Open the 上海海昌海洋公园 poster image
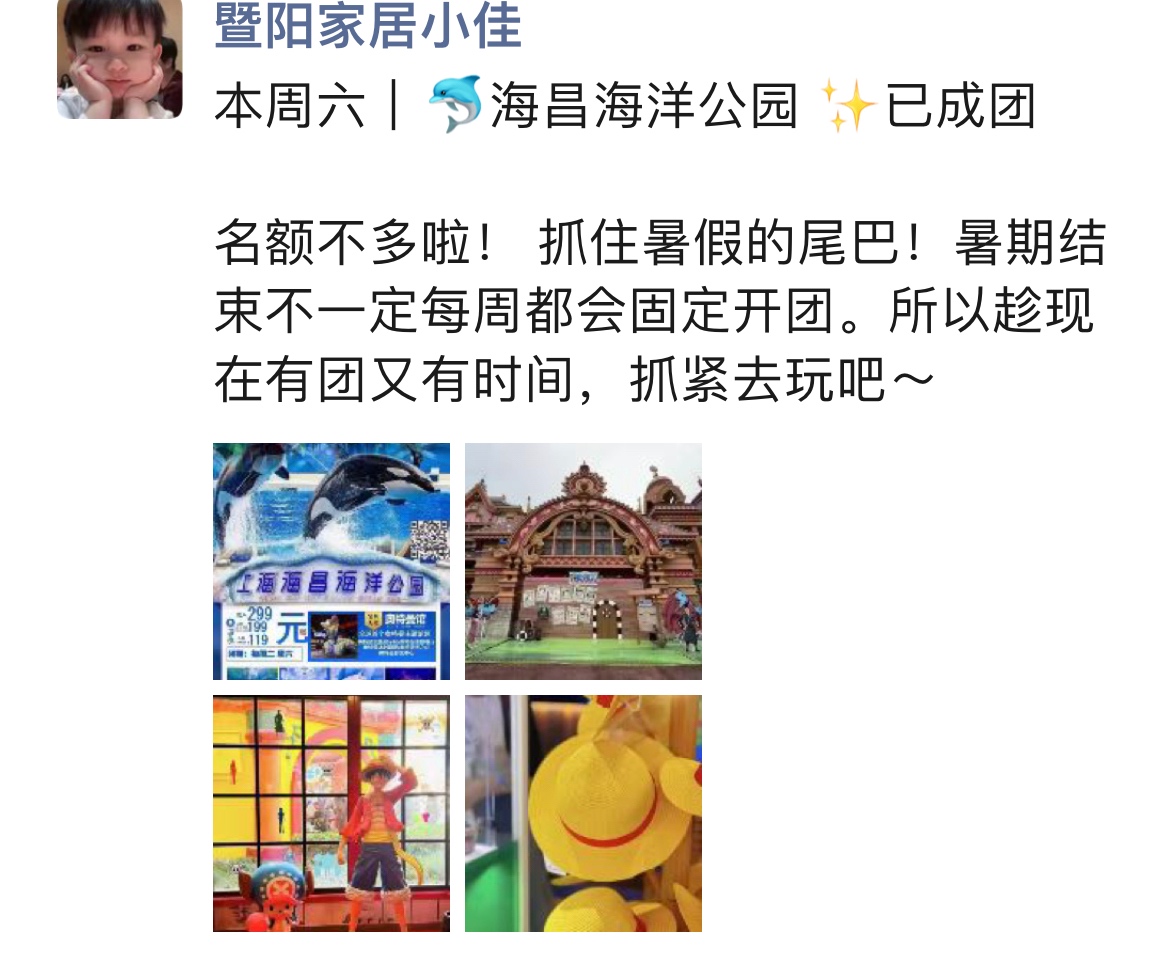This screenshot has height=963, width=1170. point(331,561)
